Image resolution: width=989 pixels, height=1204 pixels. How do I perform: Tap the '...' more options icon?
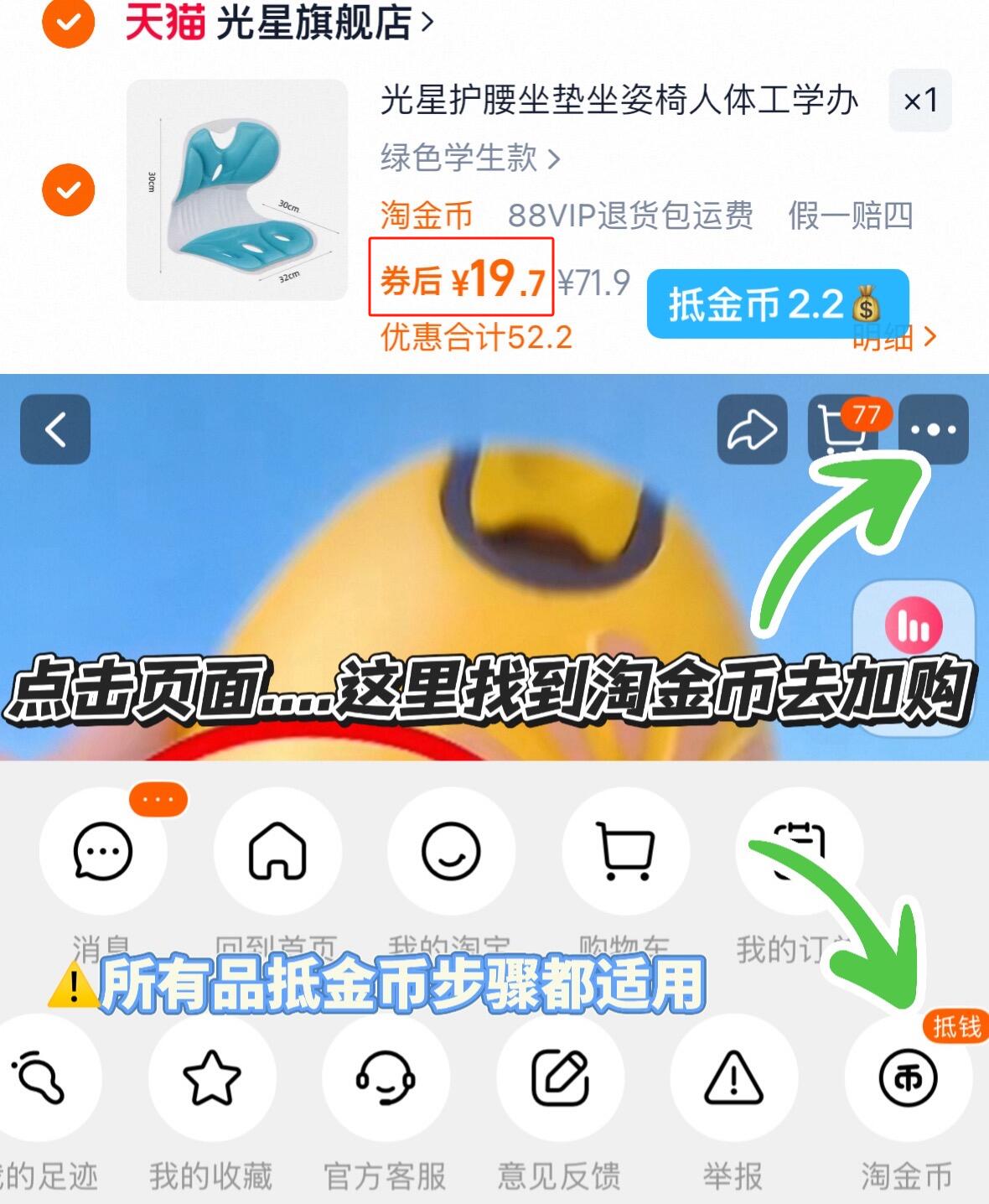point(936,431)
